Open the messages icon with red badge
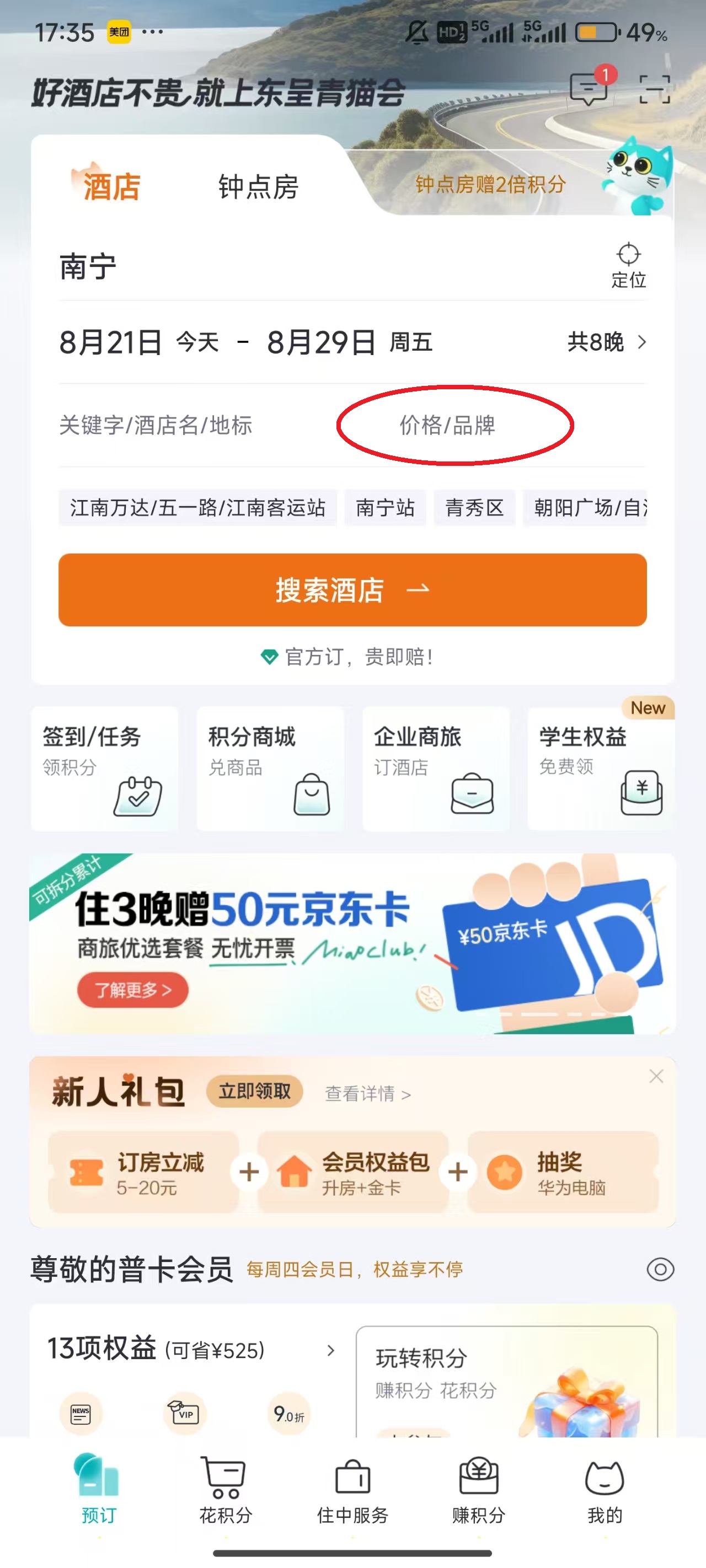 589,89
